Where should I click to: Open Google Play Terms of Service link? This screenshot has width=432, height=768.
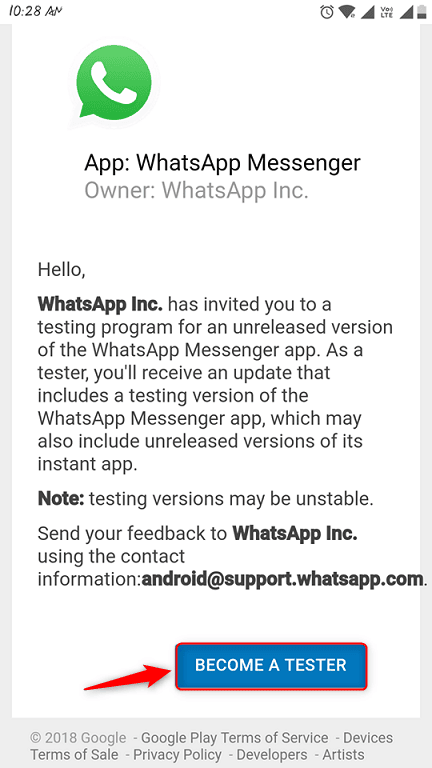coord(235,738)
